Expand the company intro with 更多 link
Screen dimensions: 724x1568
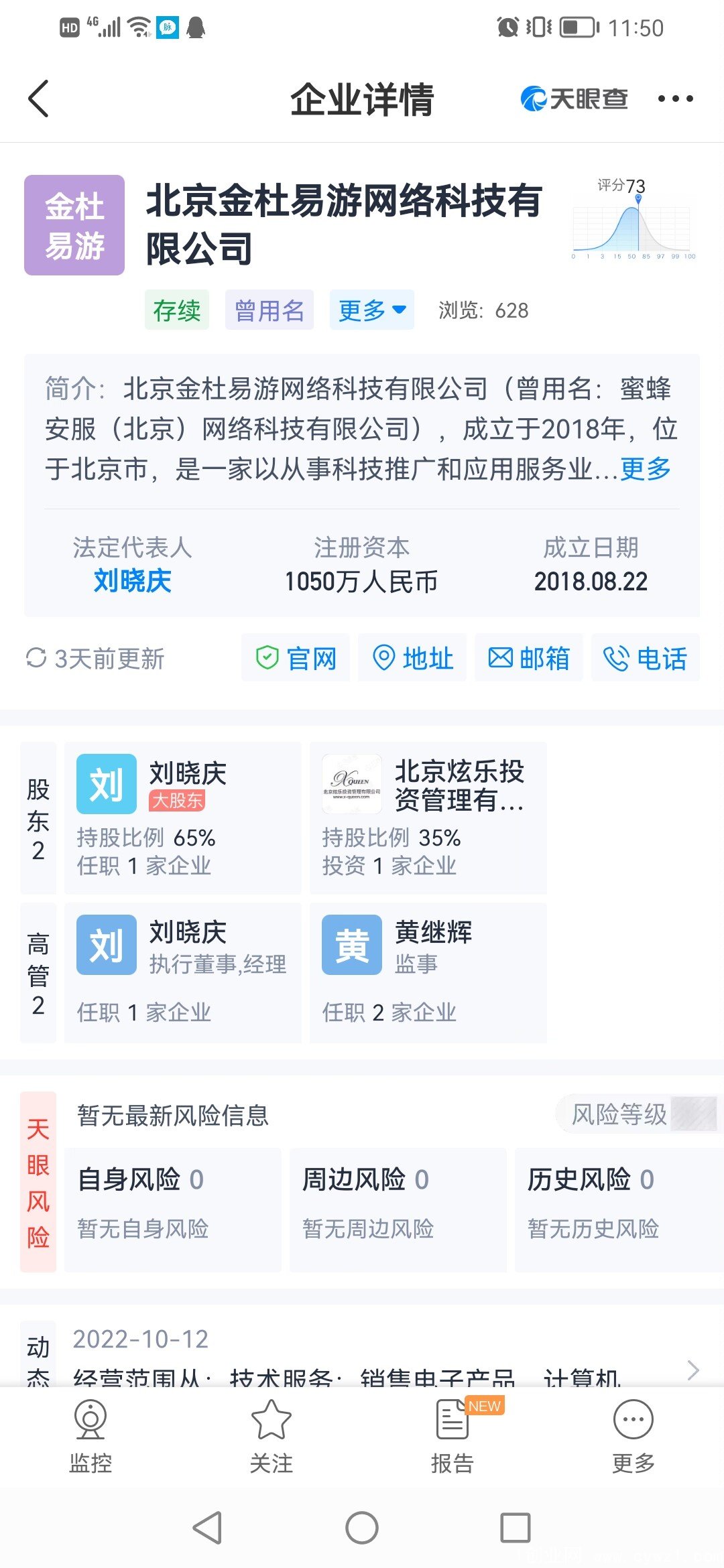[x=645, y=469]
